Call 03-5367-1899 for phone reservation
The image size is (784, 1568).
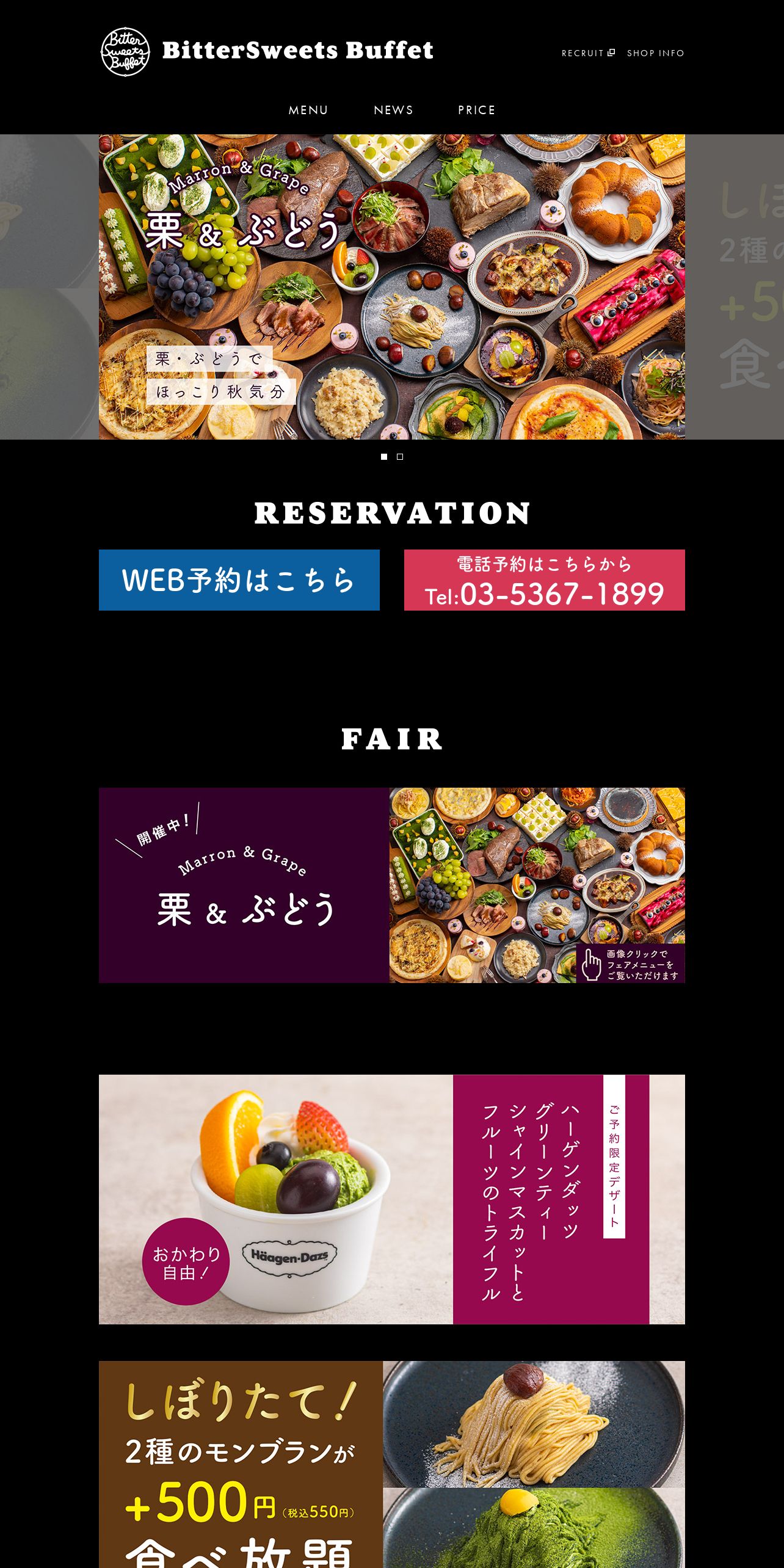[x=544, y=580]
